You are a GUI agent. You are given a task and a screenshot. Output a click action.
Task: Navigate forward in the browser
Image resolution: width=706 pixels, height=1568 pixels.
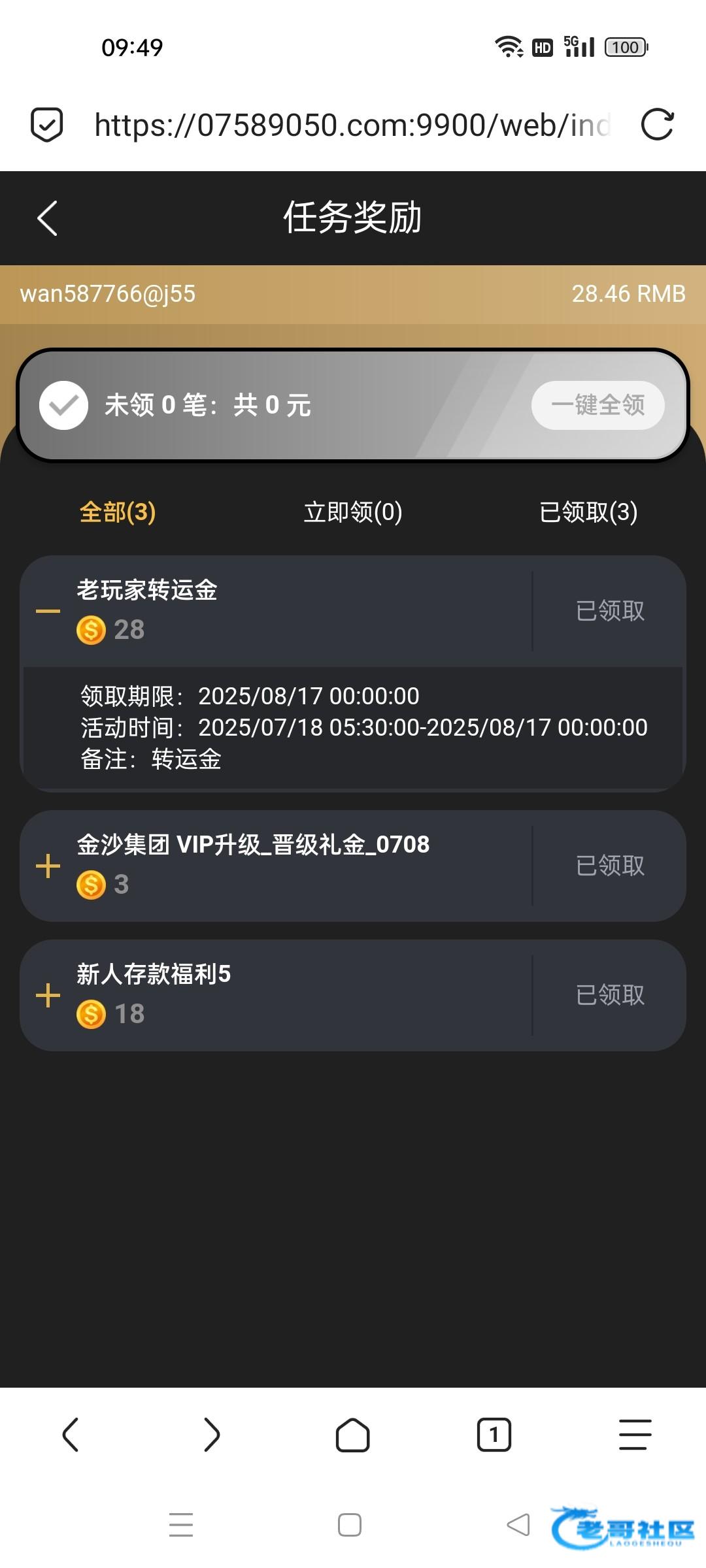pos(212,1435)
